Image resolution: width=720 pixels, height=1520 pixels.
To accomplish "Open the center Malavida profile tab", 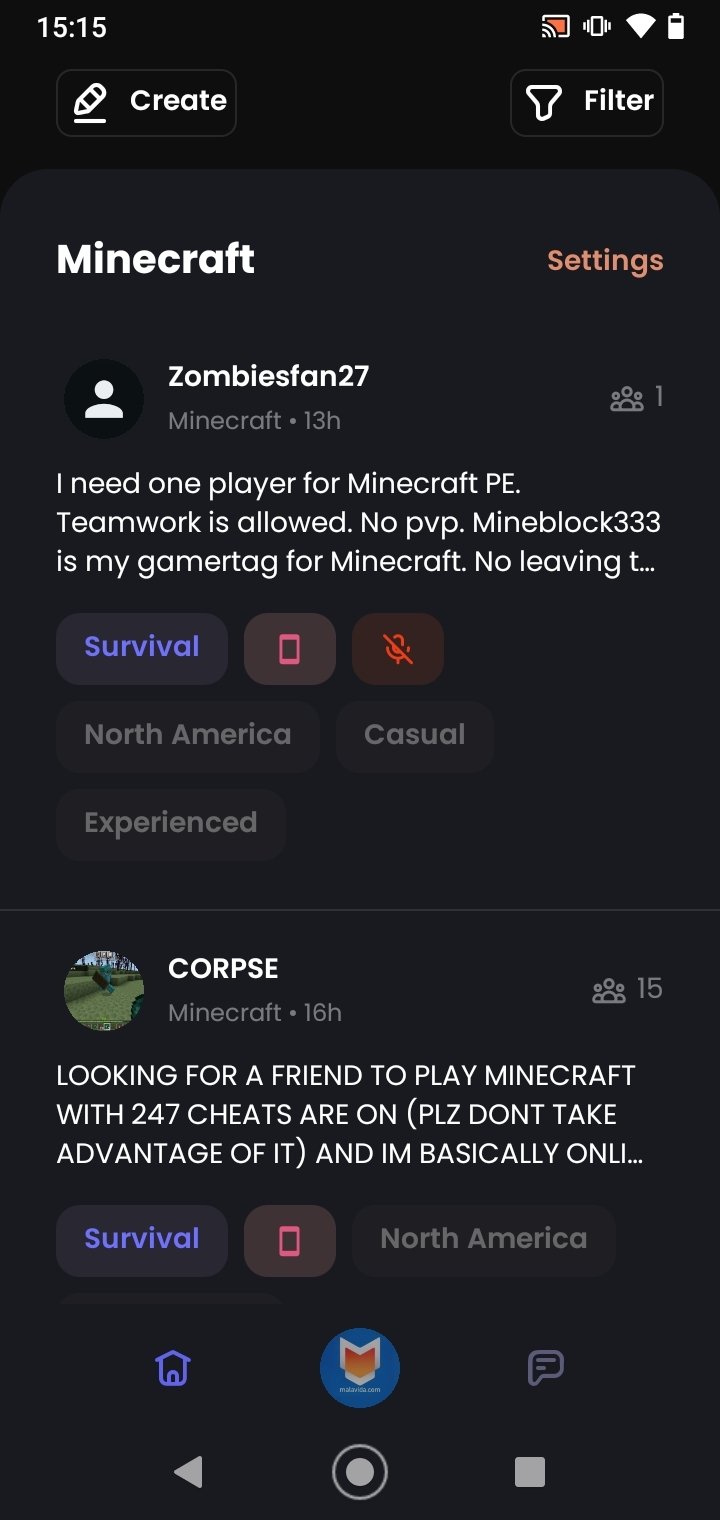I will tap(360, 1367).
